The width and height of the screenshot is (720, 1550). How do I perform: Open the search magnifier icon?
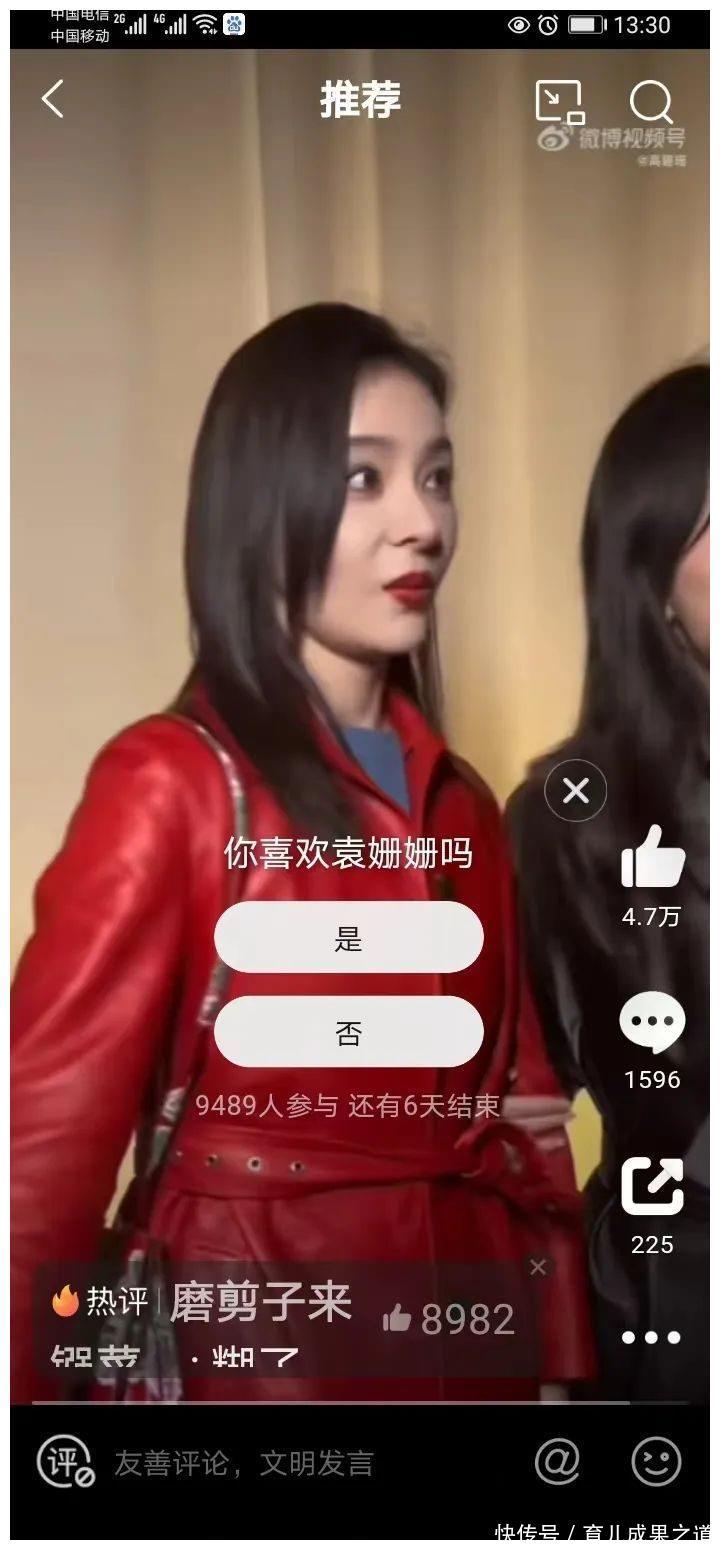pos(651,102)
